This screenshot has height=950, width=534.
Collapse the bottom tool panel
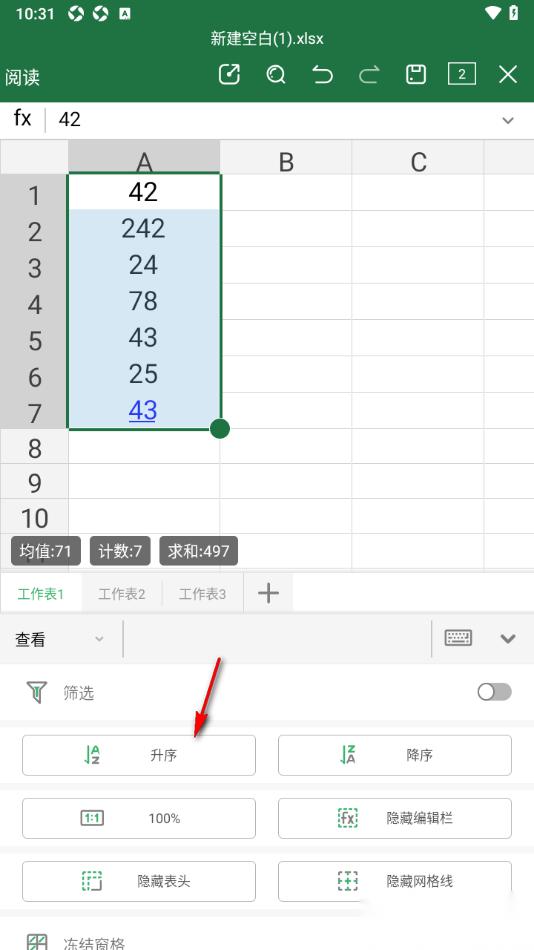point(508,639)
